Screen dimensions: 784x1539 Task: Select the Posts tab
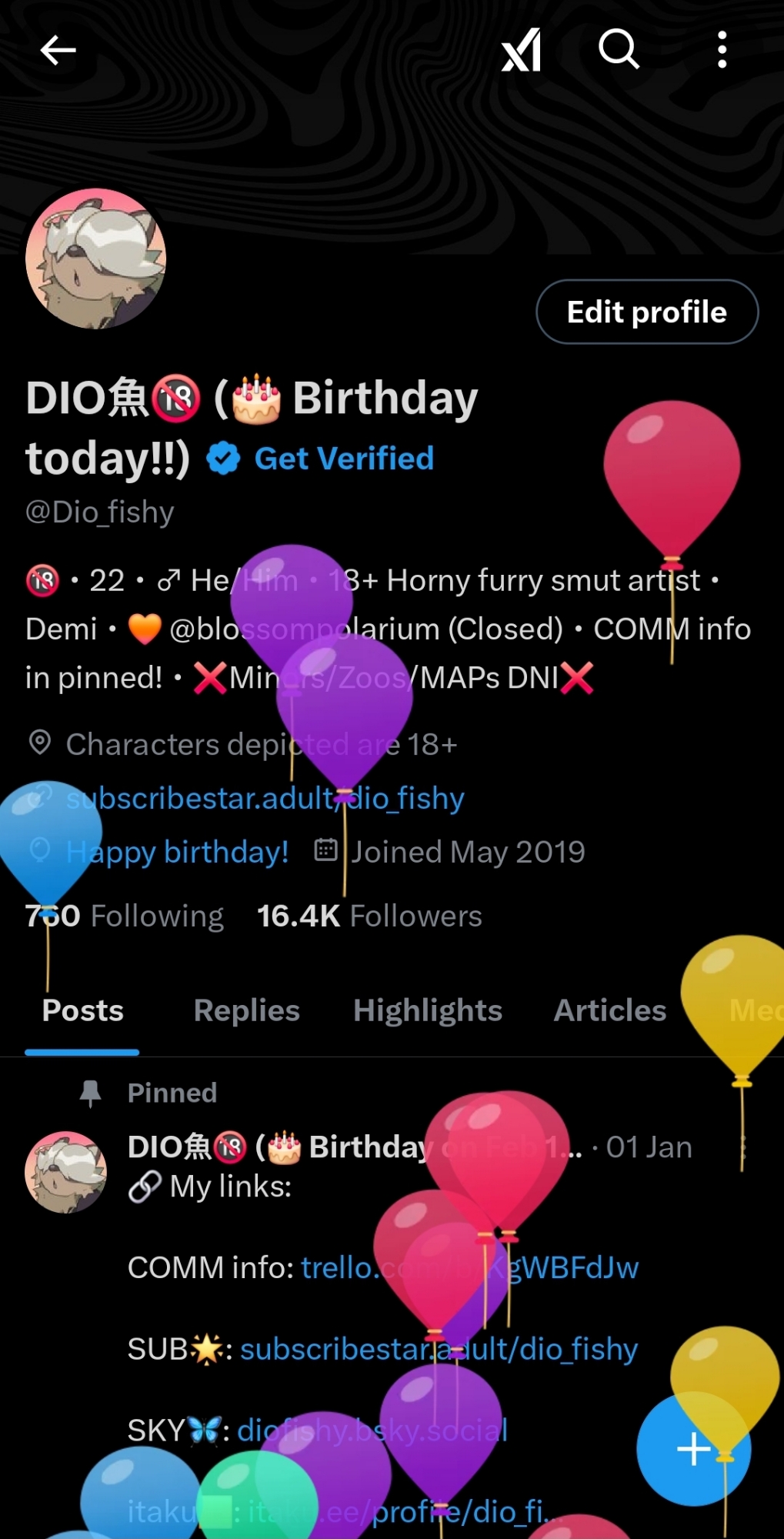coord(82,1010)
